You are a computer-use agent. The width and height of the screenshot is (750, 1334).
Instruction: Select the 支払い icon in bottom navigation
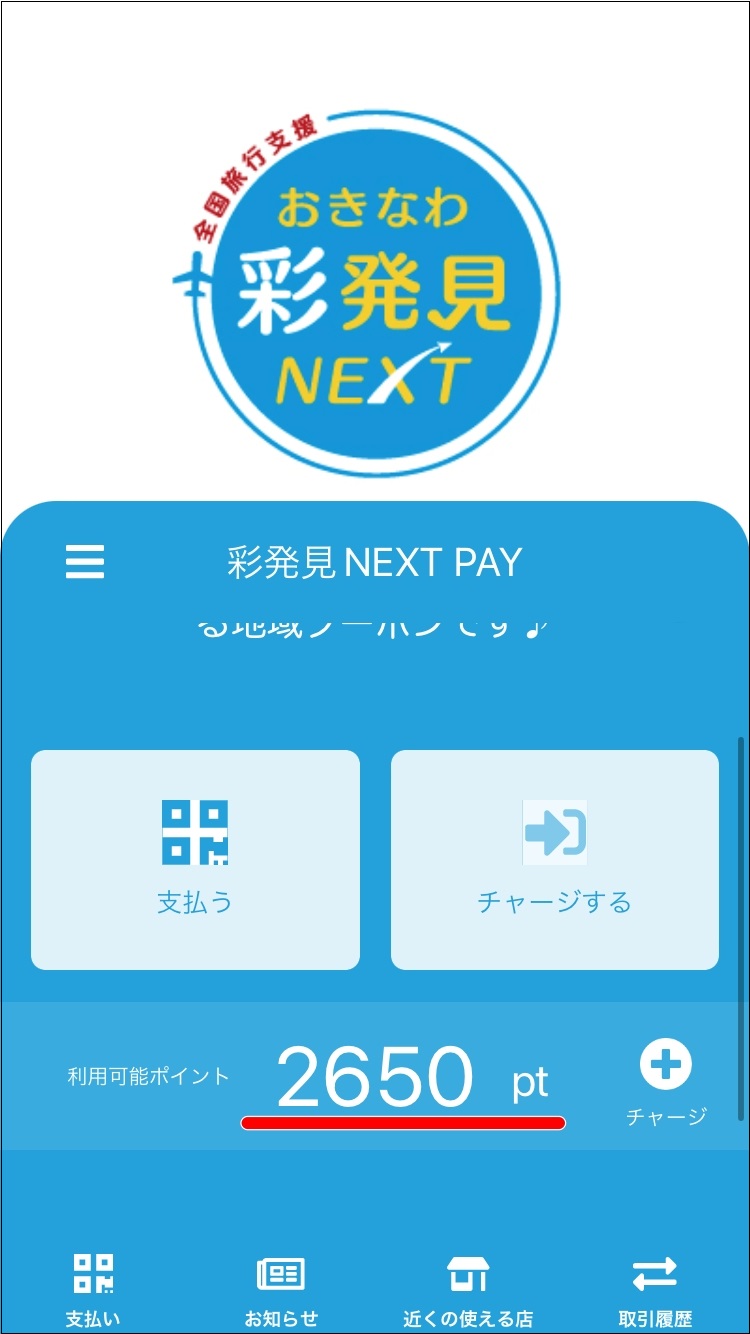[x=92, y=1275]
